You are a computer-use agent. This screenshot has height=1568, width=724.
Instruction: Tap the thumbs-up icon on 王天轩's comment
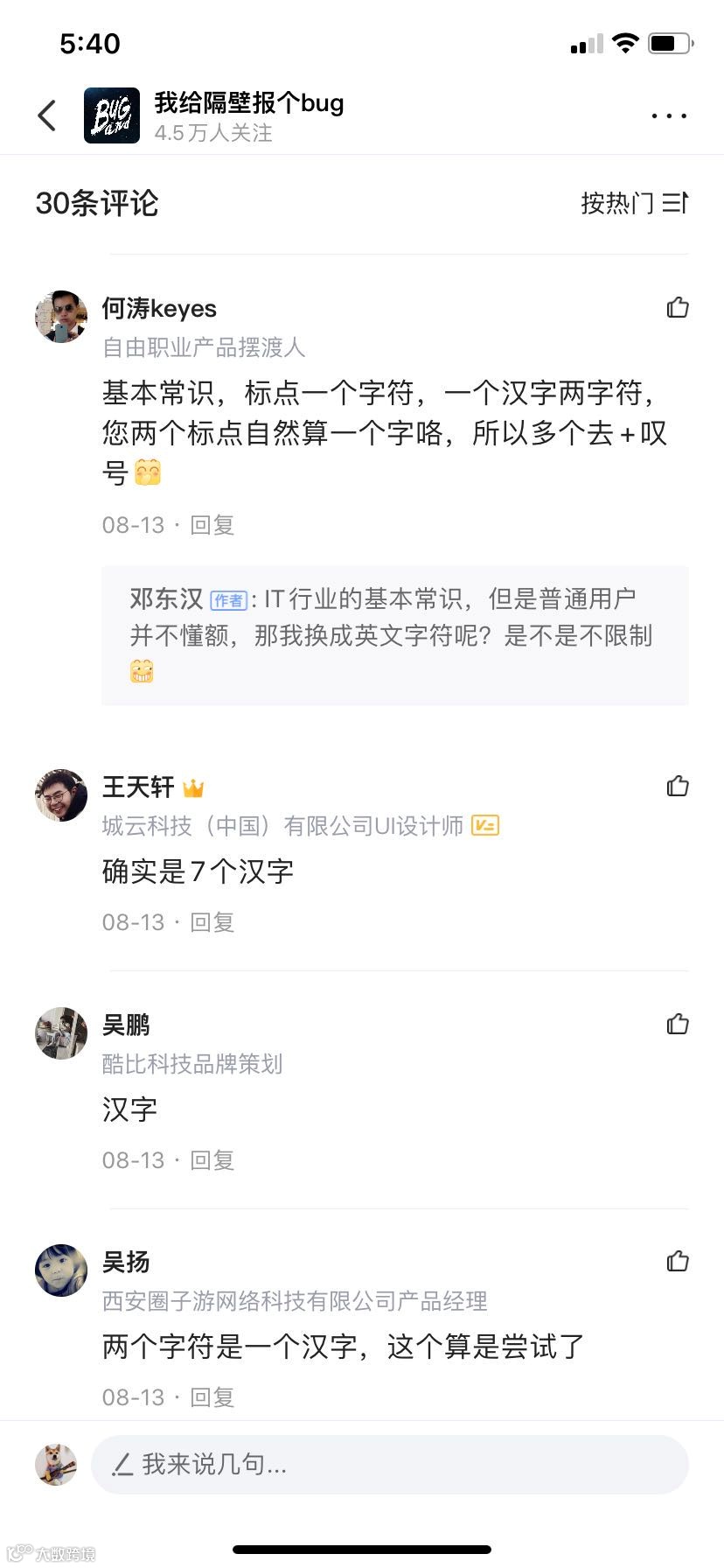pos(679,787)
